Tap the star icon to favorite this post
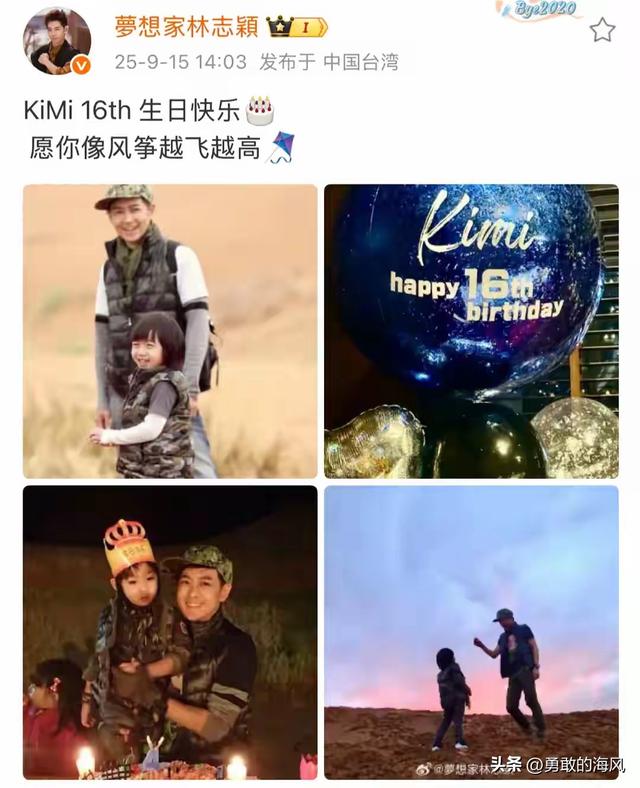Viewport: 640px width, 788px height. 602,30
